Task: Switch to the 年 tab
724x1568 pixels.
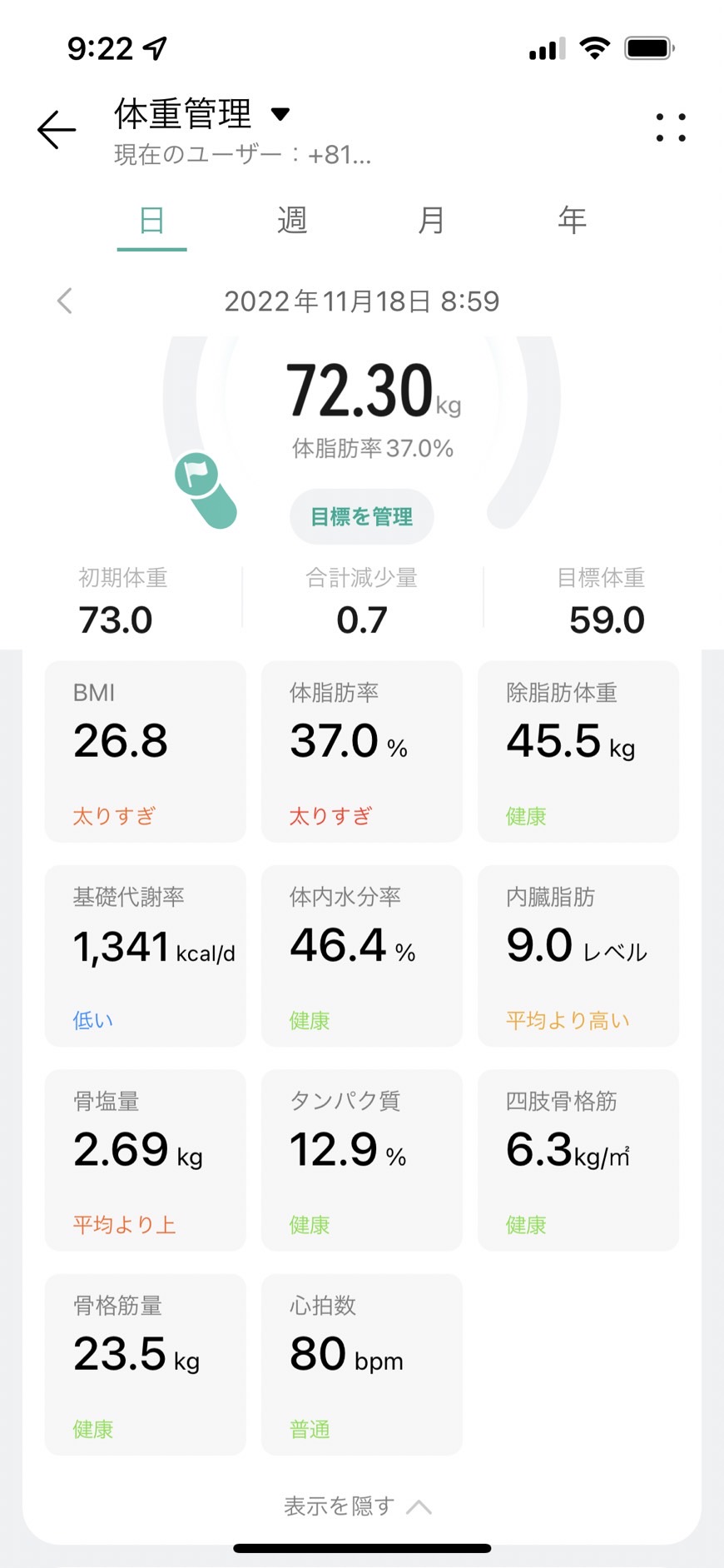Action: point(572,221)
